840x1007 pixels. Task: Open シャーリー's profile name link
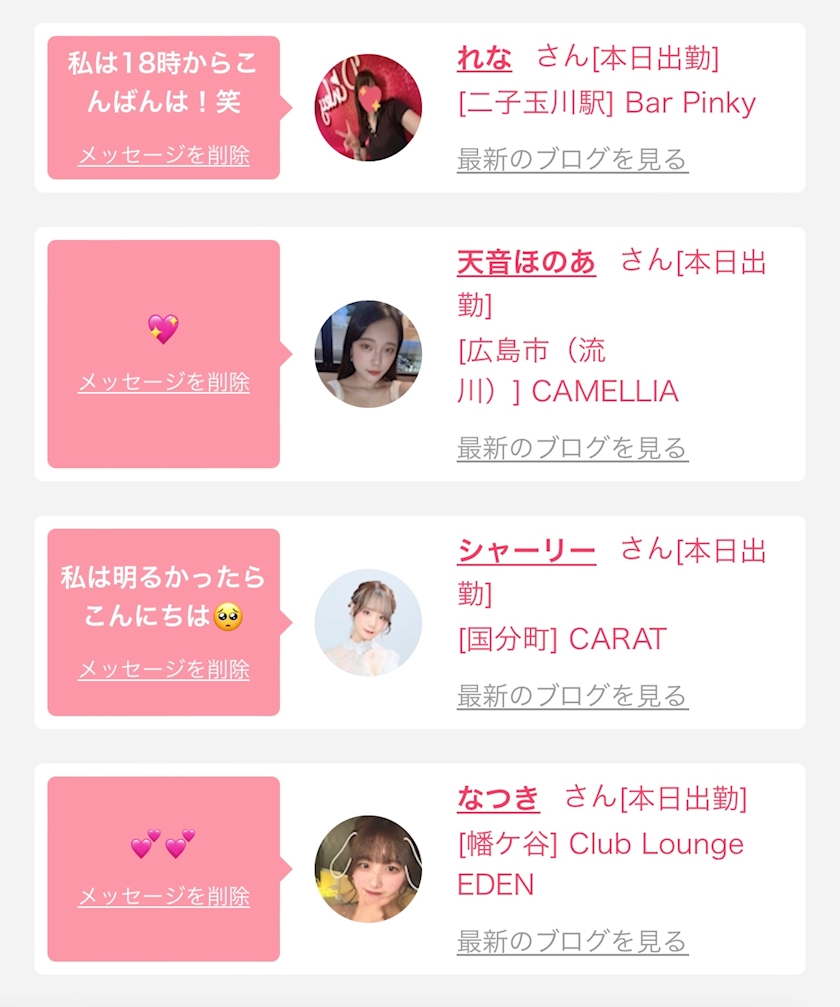(x=527, y=551)
